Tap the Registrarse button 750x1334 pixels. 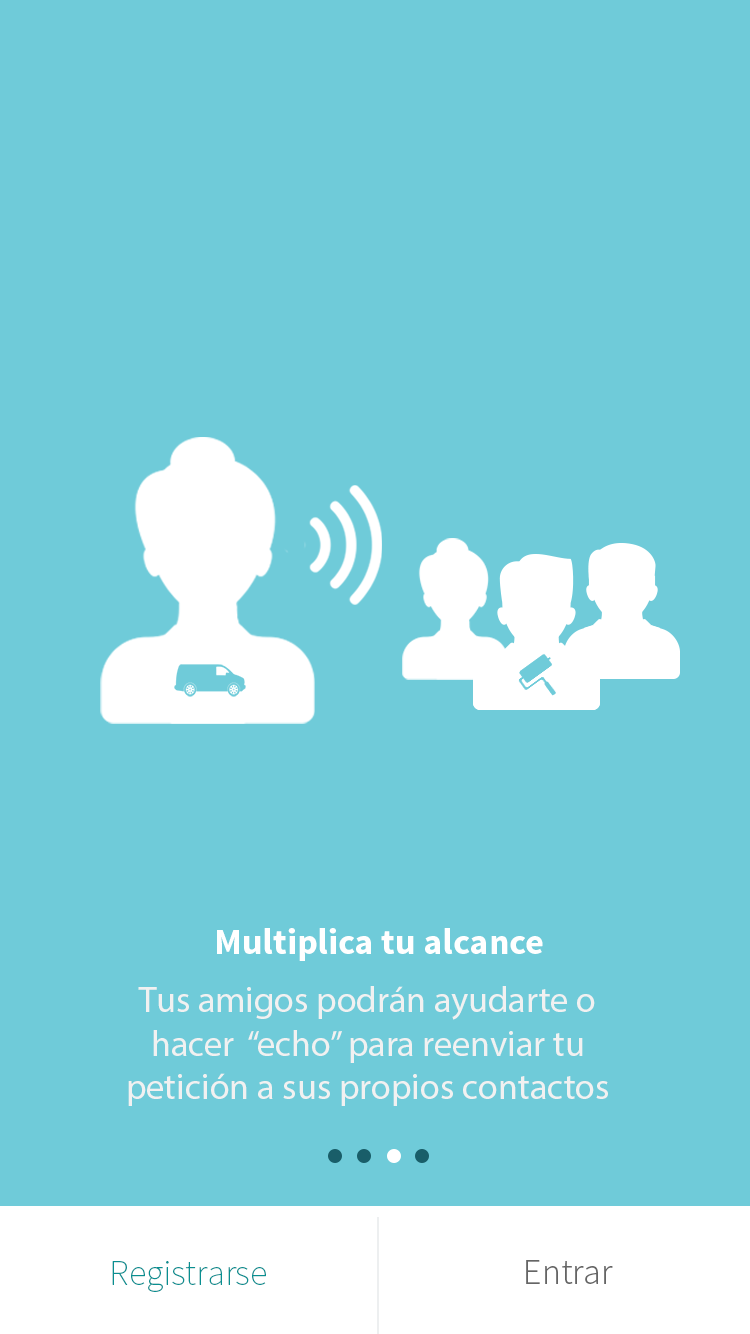point(188,1273)
